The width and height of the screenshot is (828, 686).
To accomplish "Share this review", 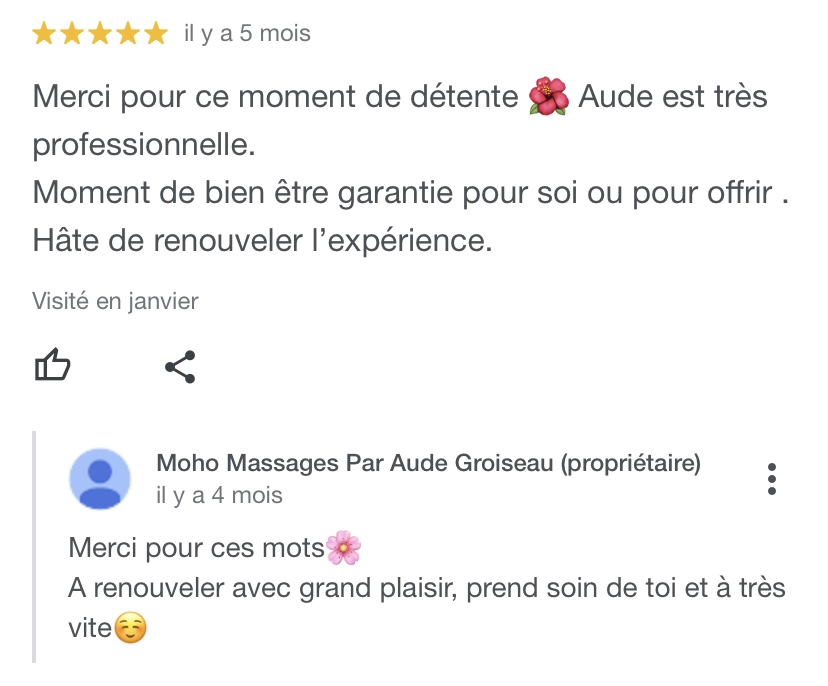I will 180,367.
